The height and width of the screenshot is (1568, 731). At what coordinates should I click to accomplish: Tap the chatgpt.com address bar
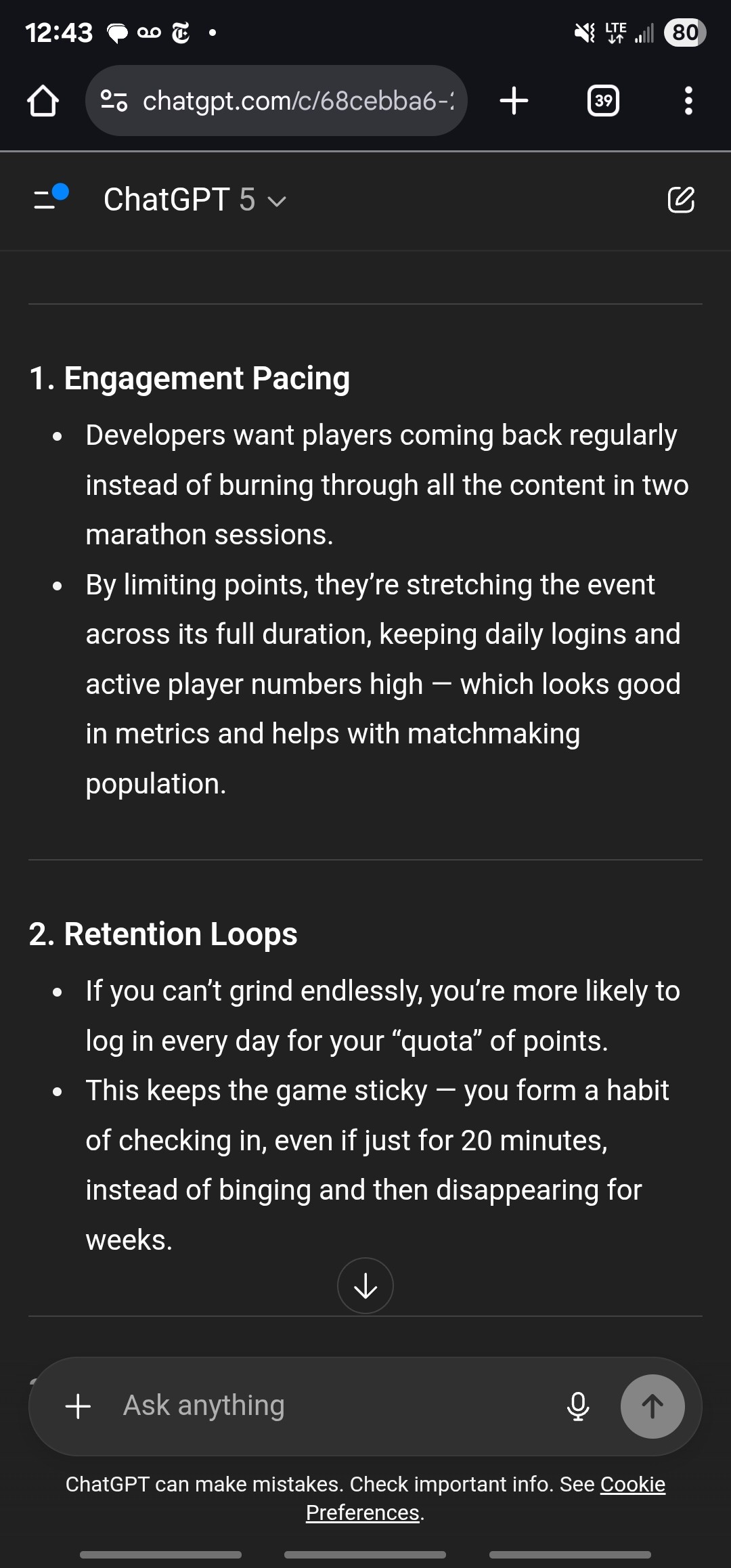pos(298,101)
